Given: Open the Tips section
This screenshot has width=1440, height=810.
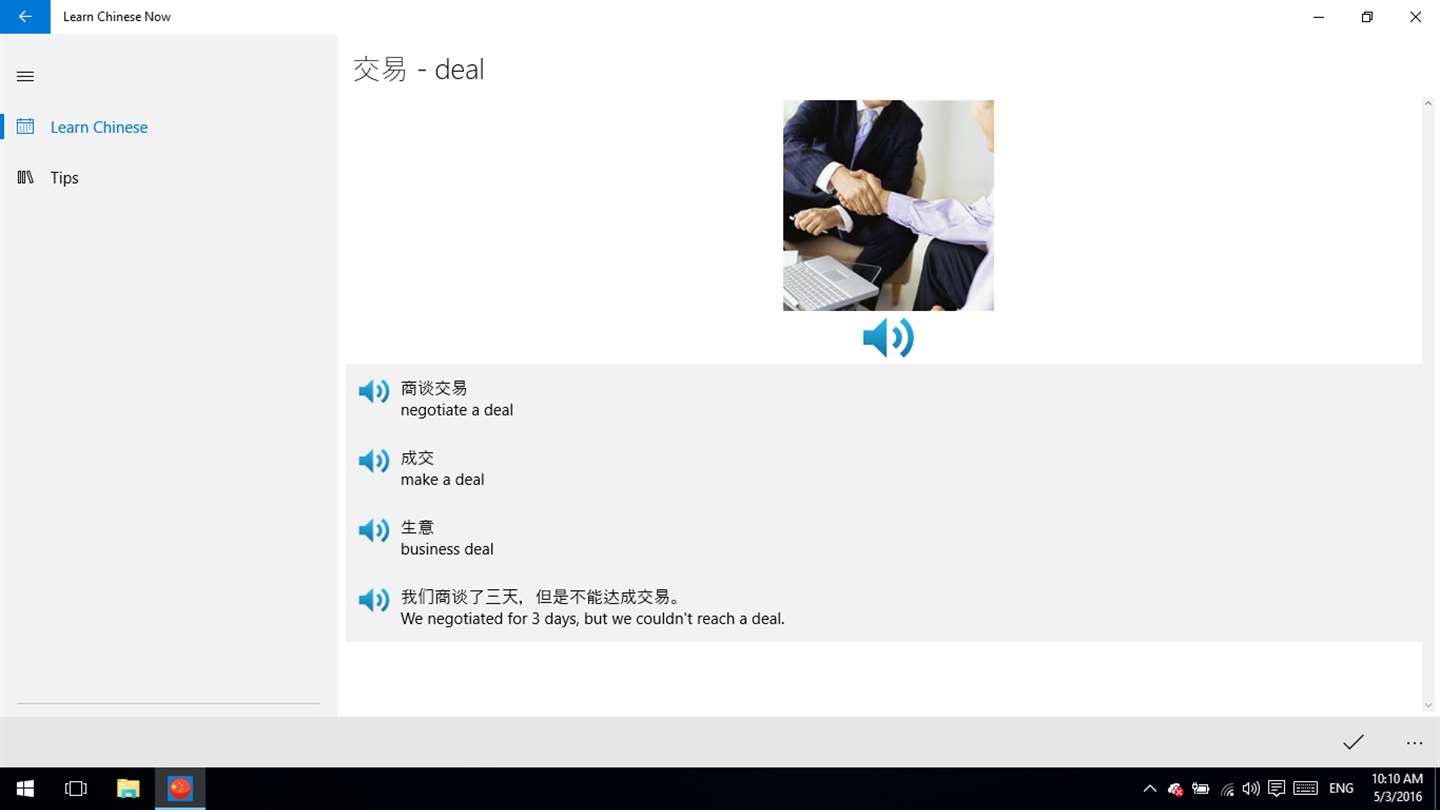Looking at the screenshot, I should [x=64, y=178].
